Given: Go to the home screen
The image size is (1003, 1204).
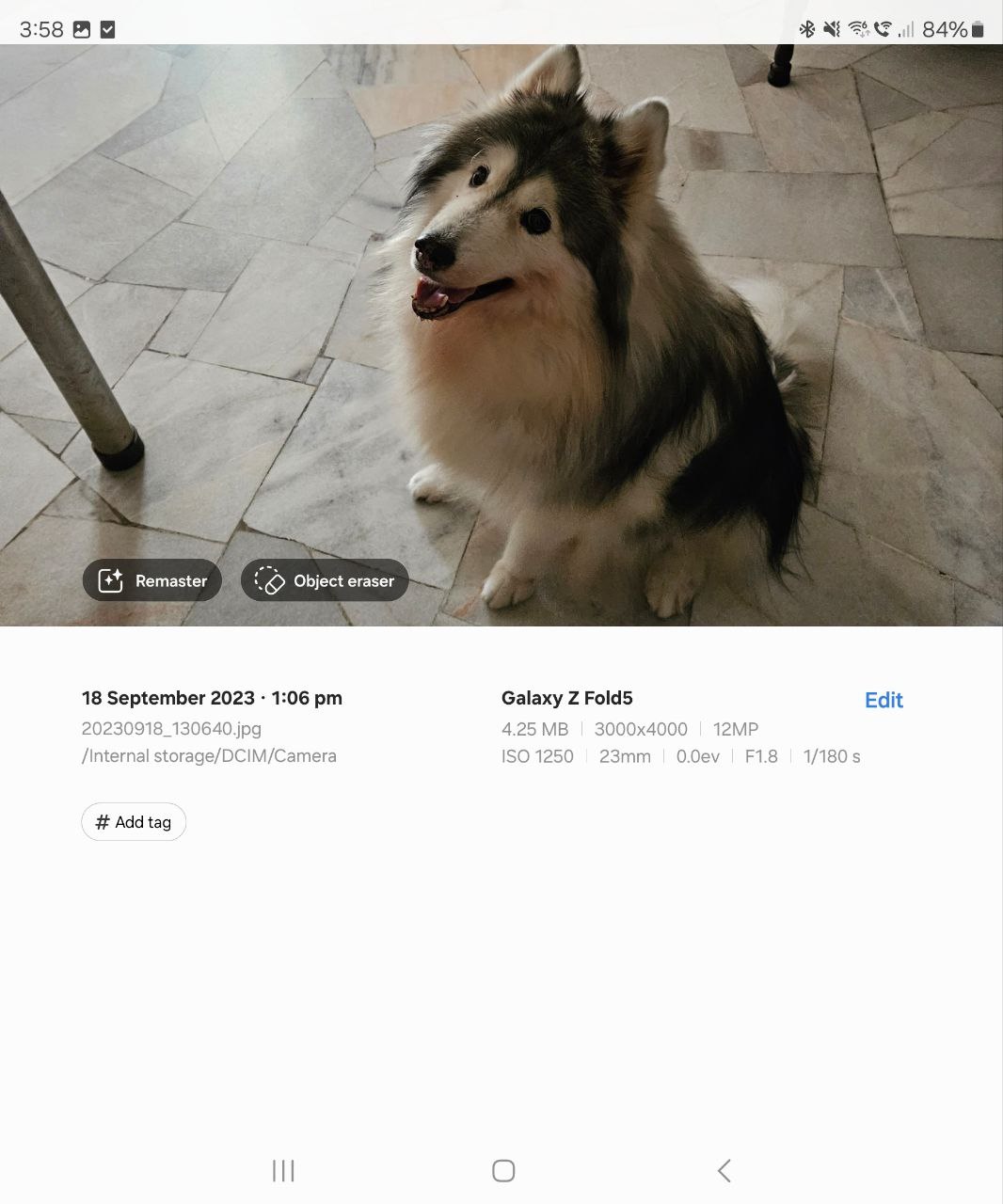Looking at the screenshot, I should (x=503, y=1170).
